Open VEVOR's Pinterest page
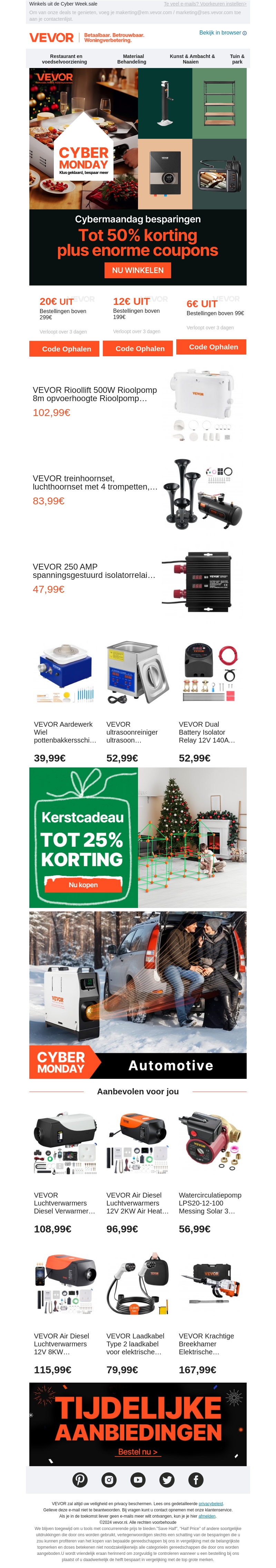The height and width of the screenshot is (1568, 276). [x=80, y=1480]
